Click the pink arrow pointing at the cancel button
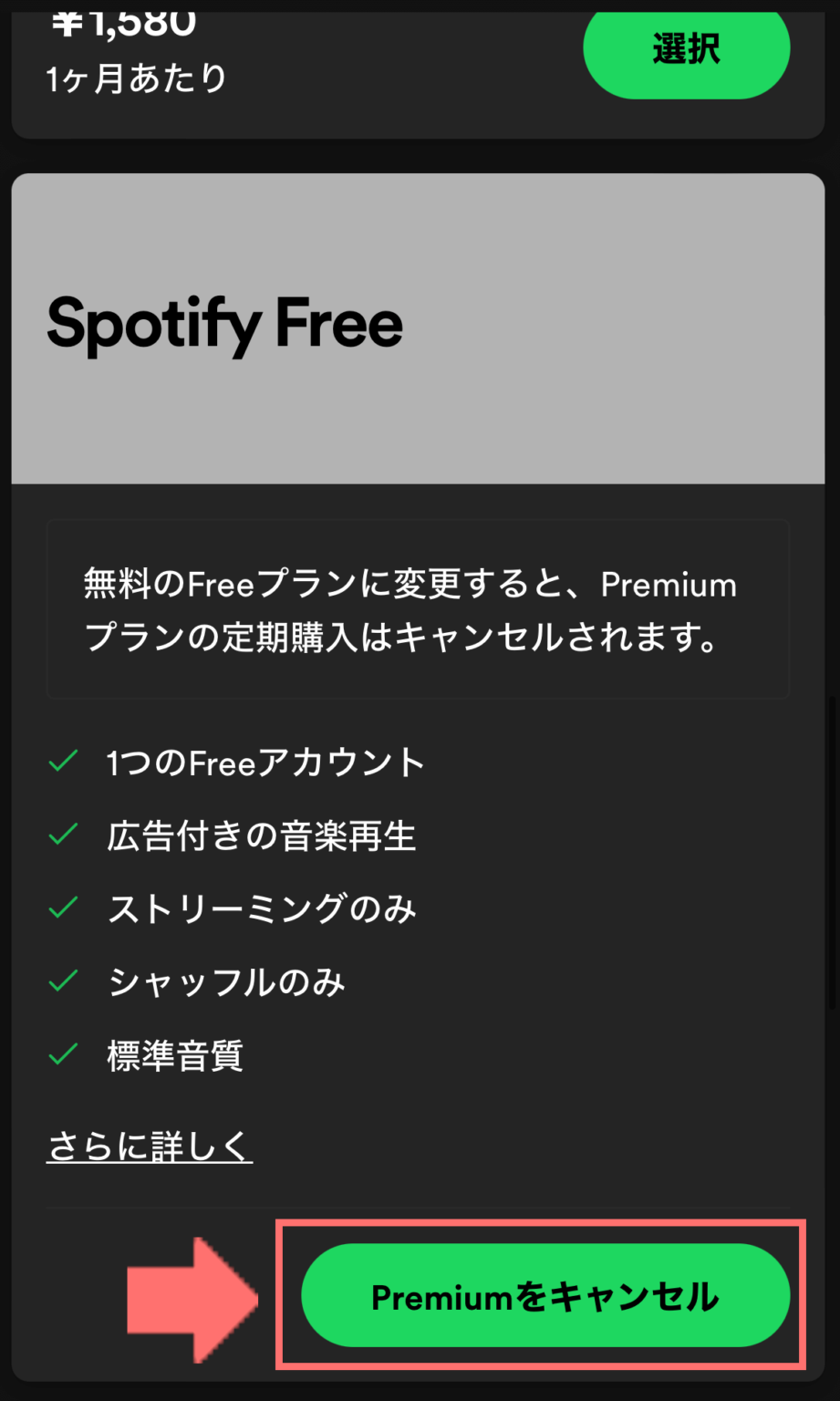 pyautogui.click(x=192, y=1296)
